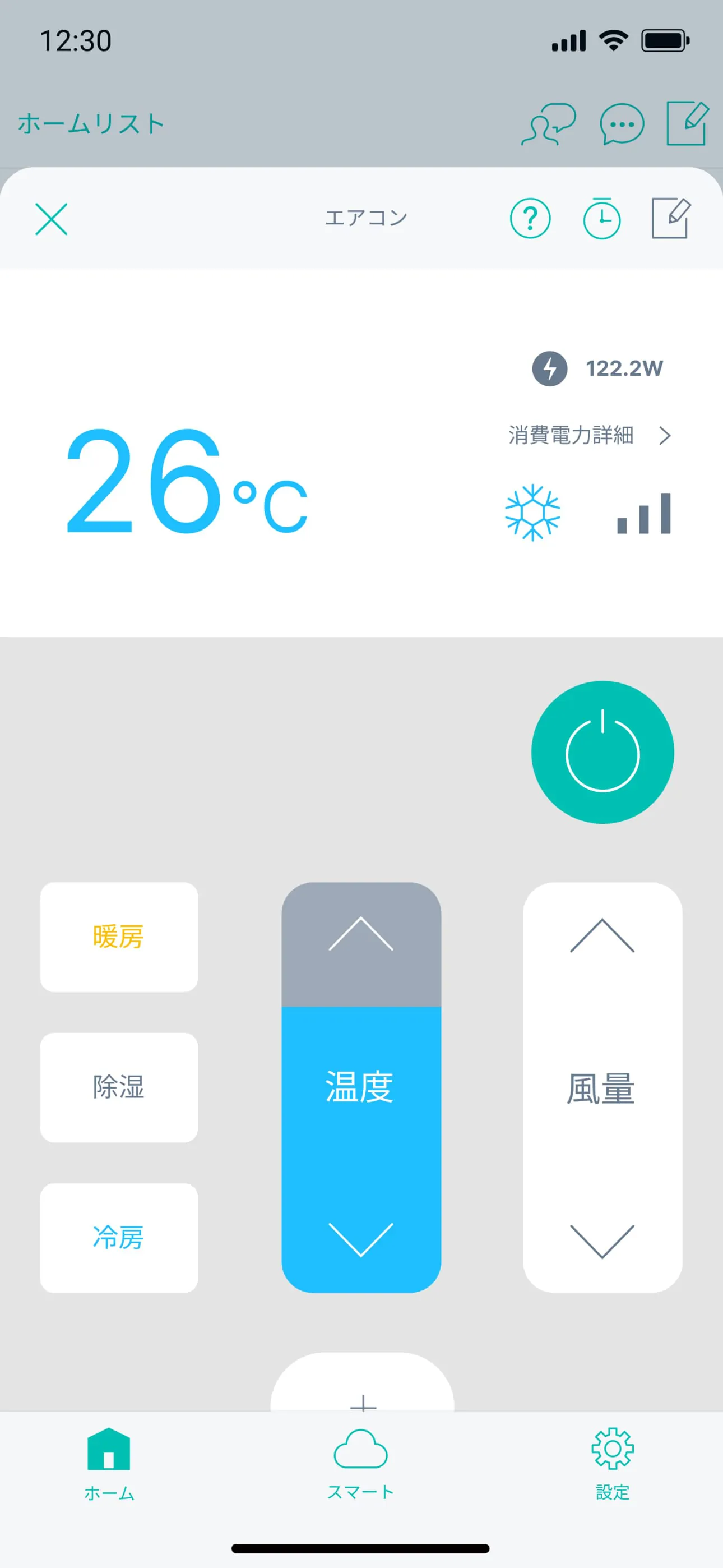Image resolution: width=723 pixels, height=1568 pixels.
Task: Open the help icon on the air conditioner screen
Action: [x=530, y=219]
